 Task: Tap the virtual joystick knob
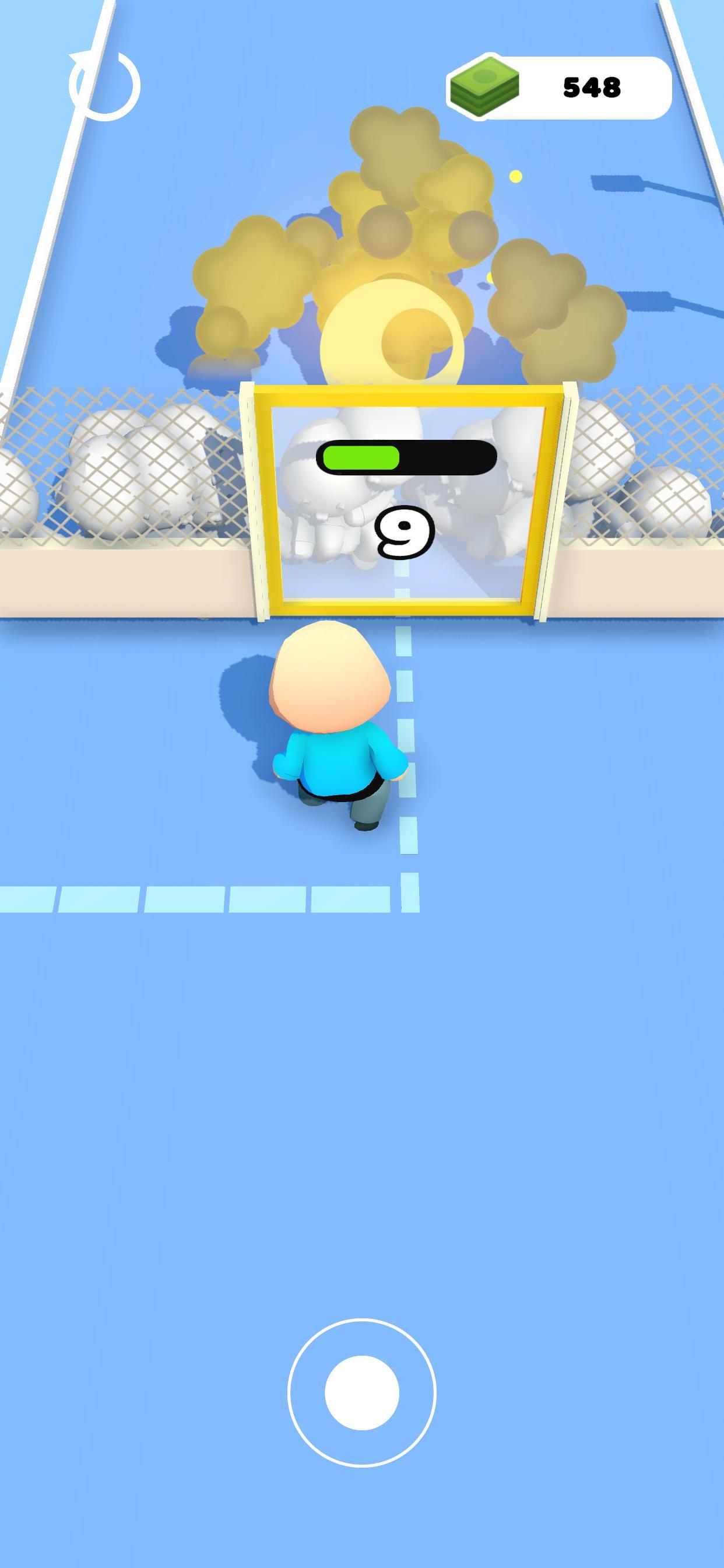pyautogui.click(x=362, y=1392)
